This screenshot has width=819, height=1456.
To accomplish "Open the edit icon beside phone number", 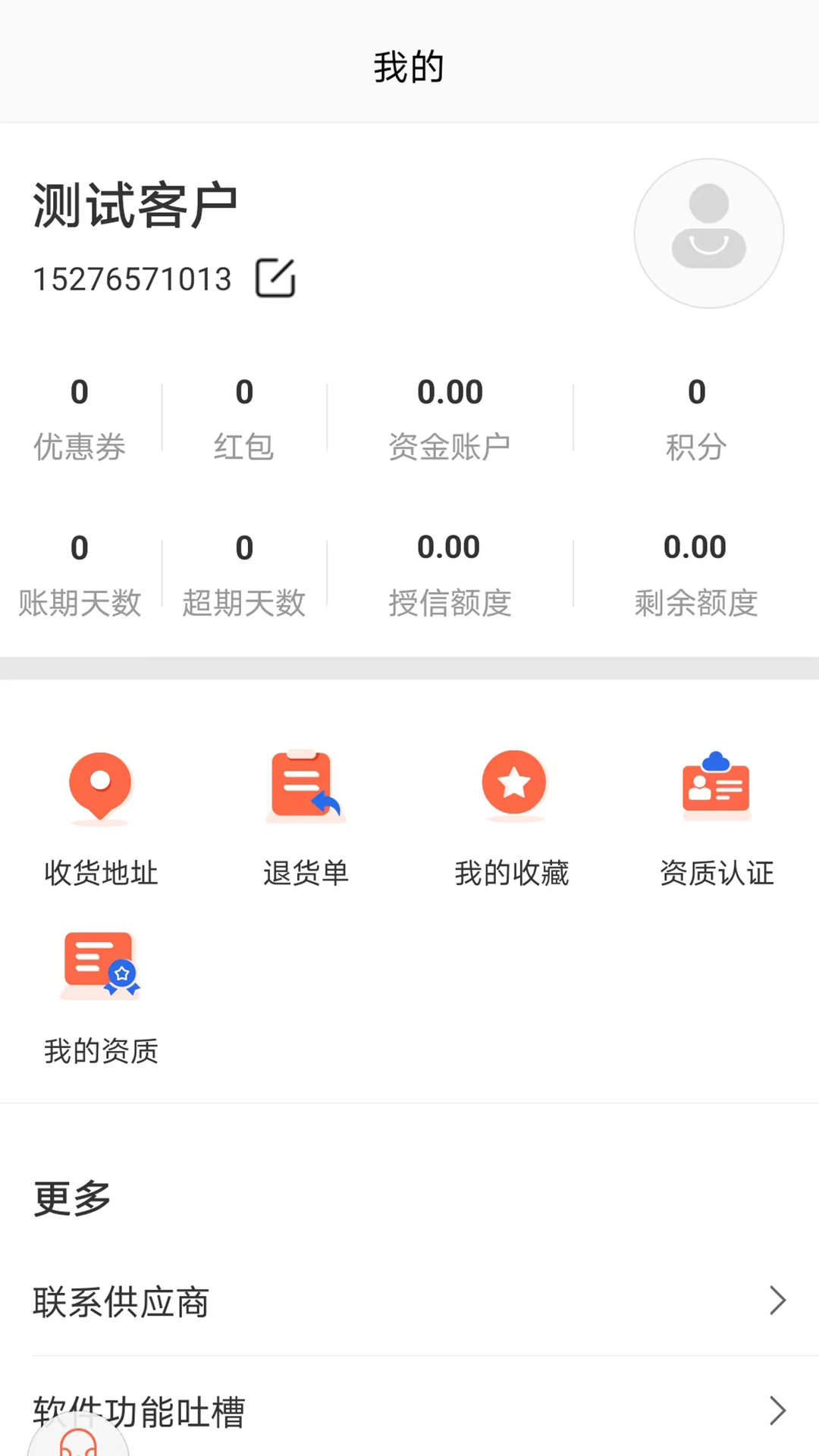I will pos(275,278).
